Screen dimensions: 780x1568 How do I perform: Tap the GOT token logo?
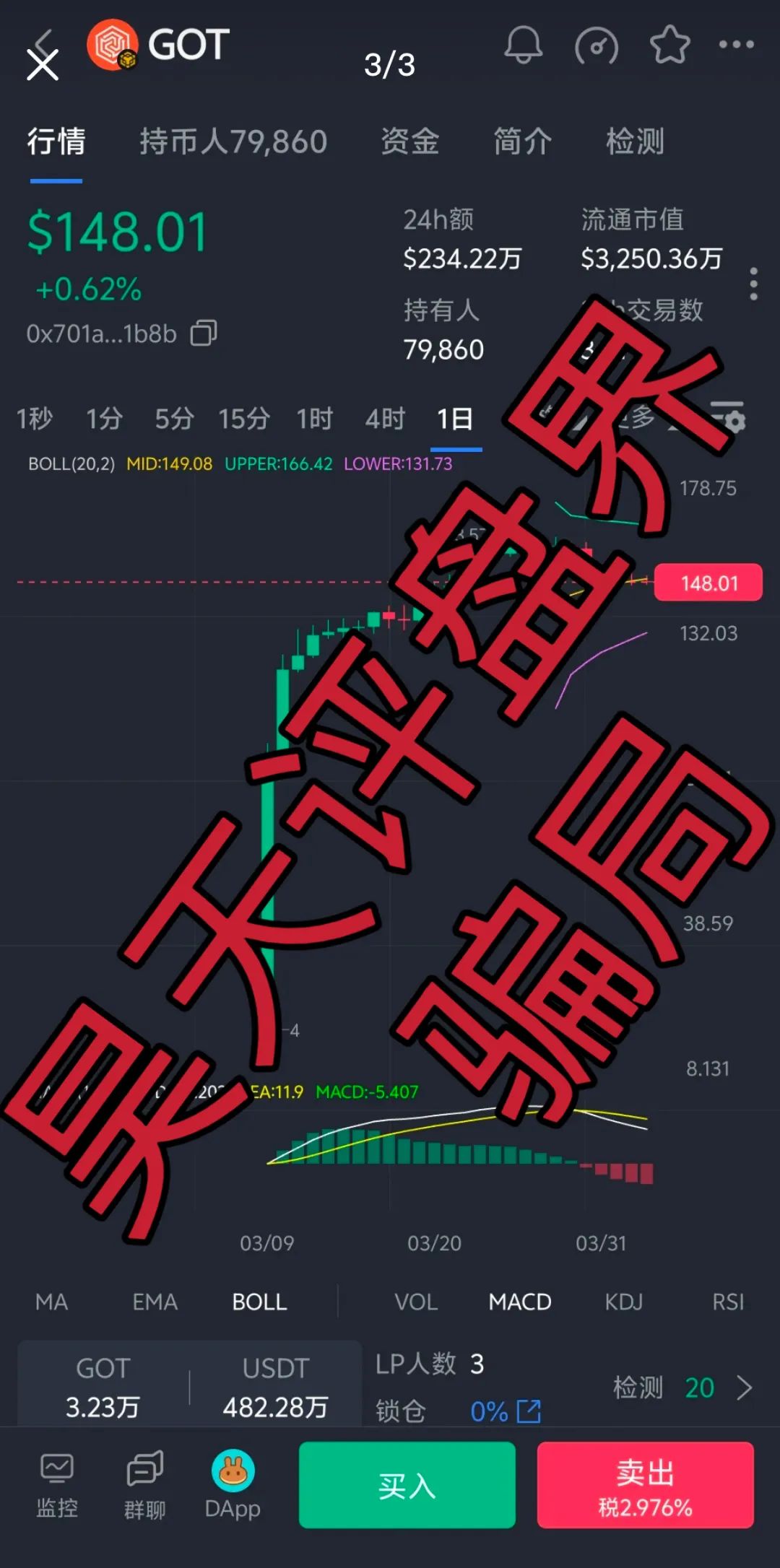(x=110, y=45)
